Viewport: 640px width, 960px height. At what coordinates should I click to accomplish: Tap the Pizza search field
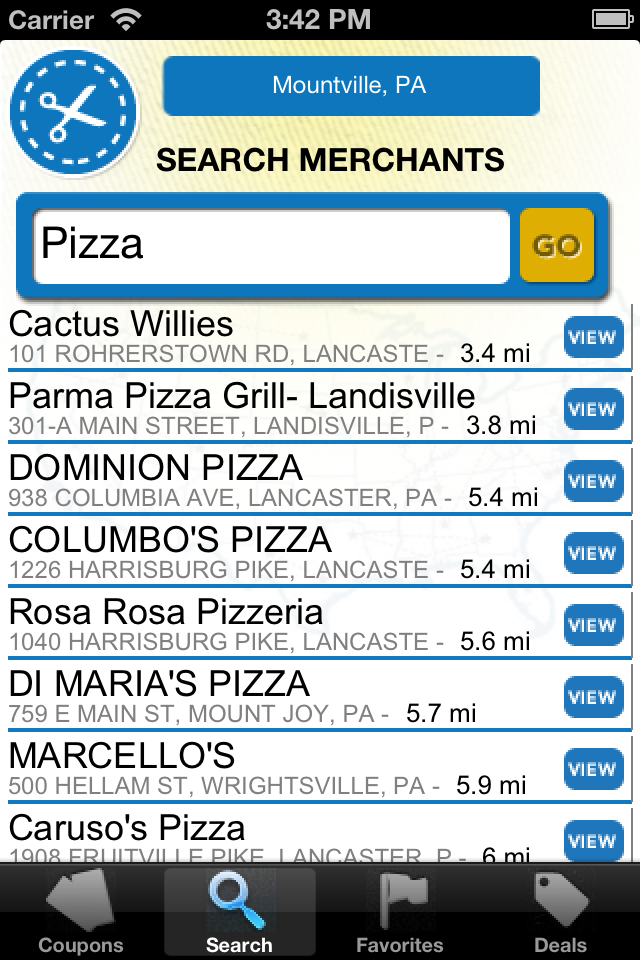(271, 246)
